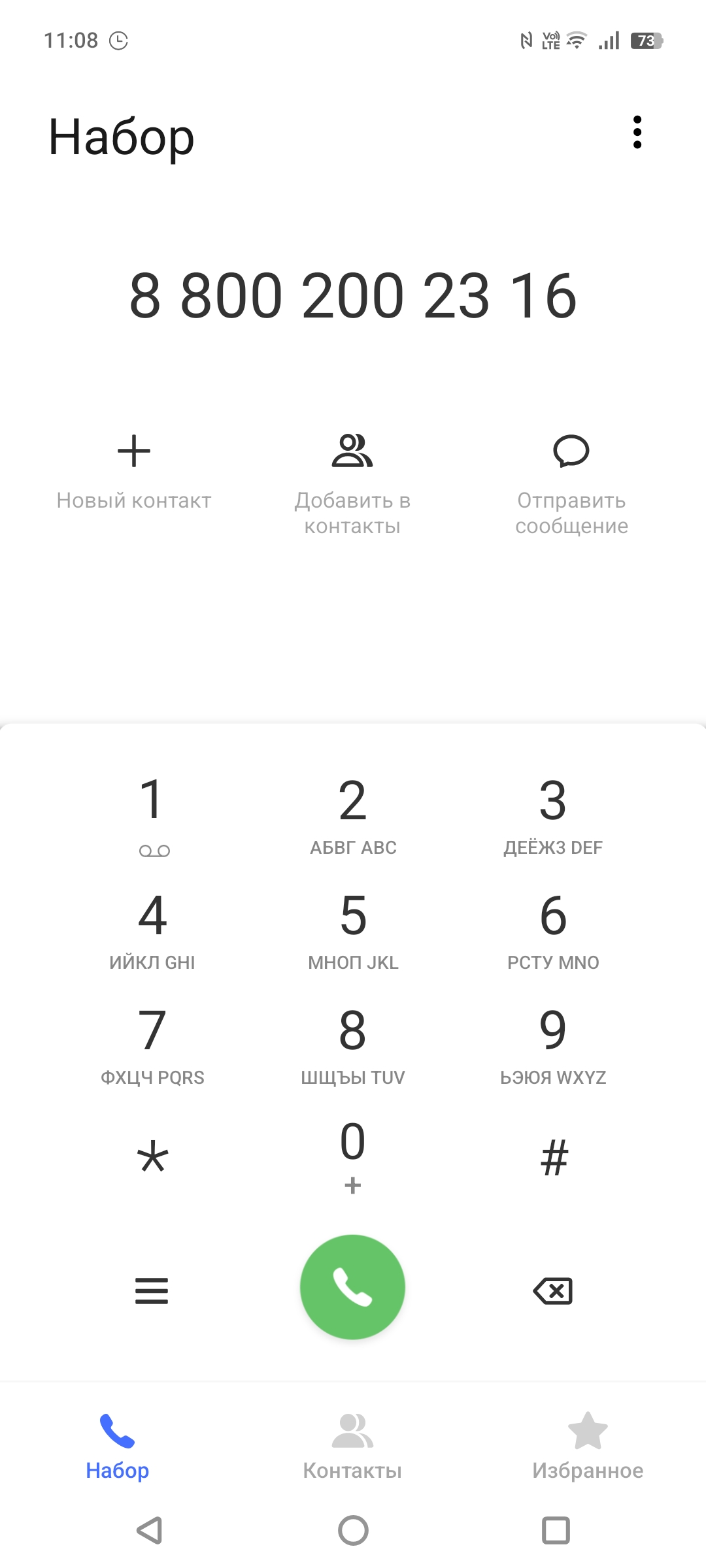
Task: Tap the hash key
Action: (554, 1158)
